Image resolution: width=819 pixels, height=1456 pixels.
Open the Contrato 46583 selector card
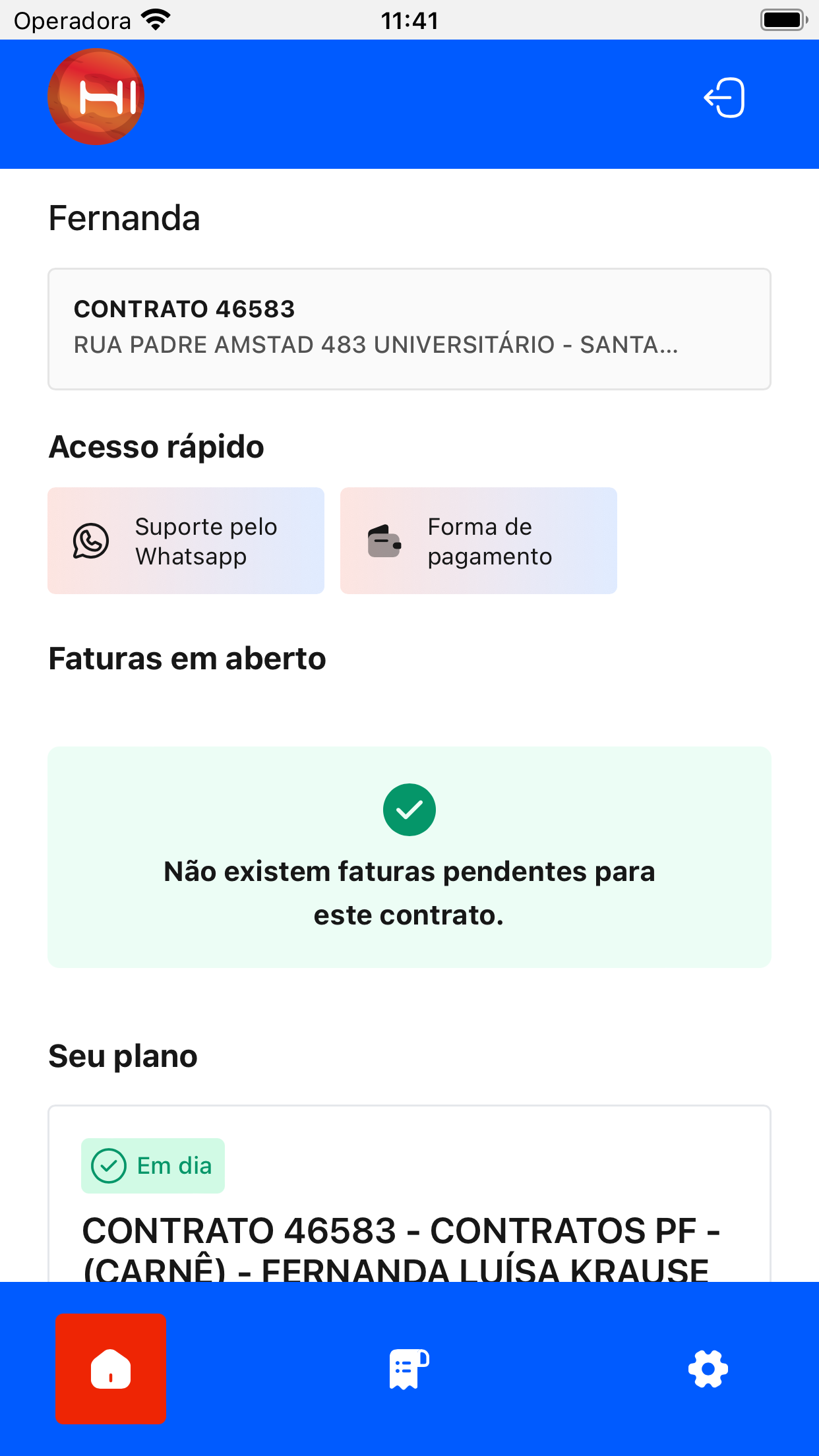click(409, 329)
